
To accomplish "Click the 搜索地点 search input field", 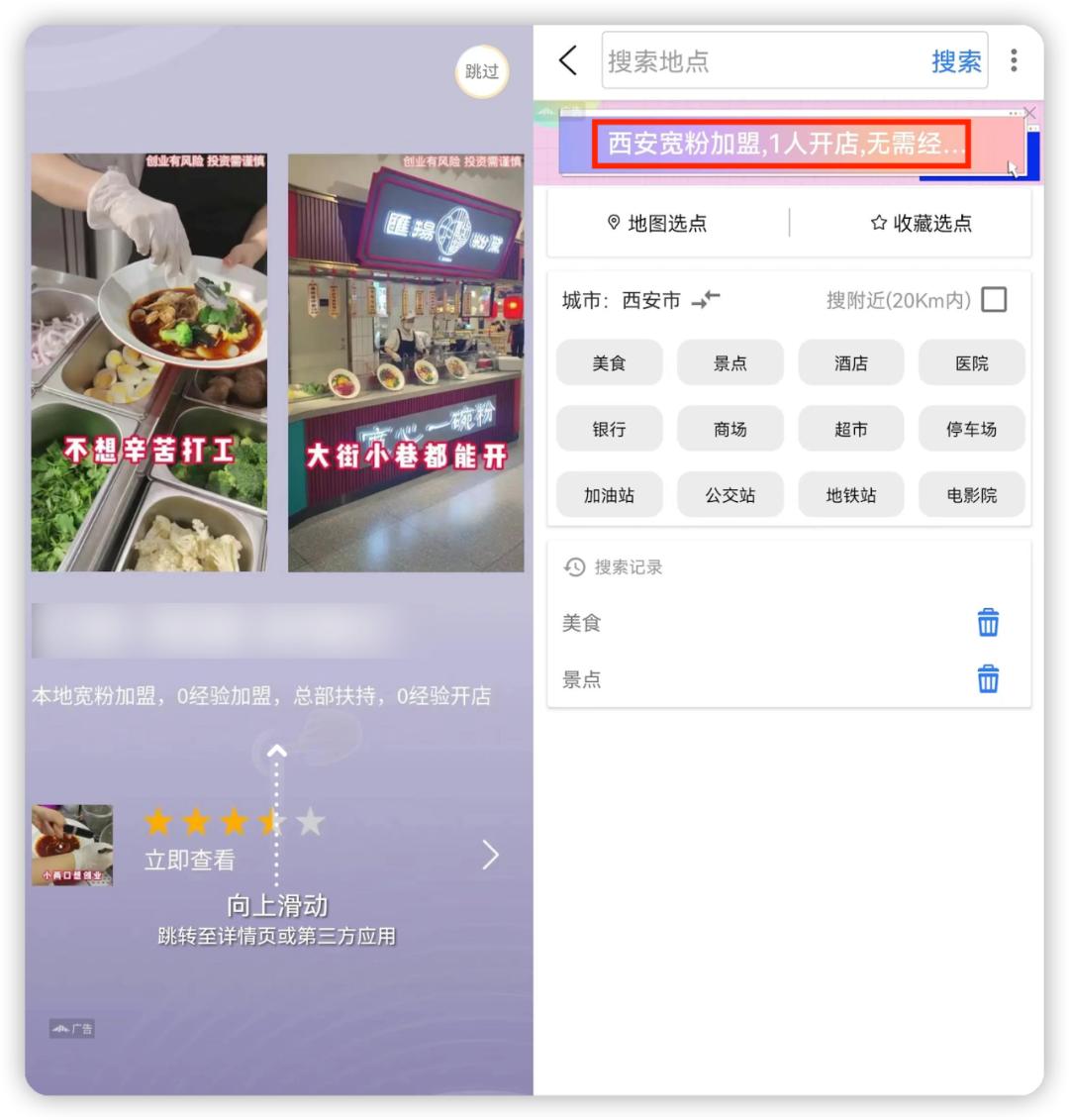I will pyautogui.click(x=742, y=59).
